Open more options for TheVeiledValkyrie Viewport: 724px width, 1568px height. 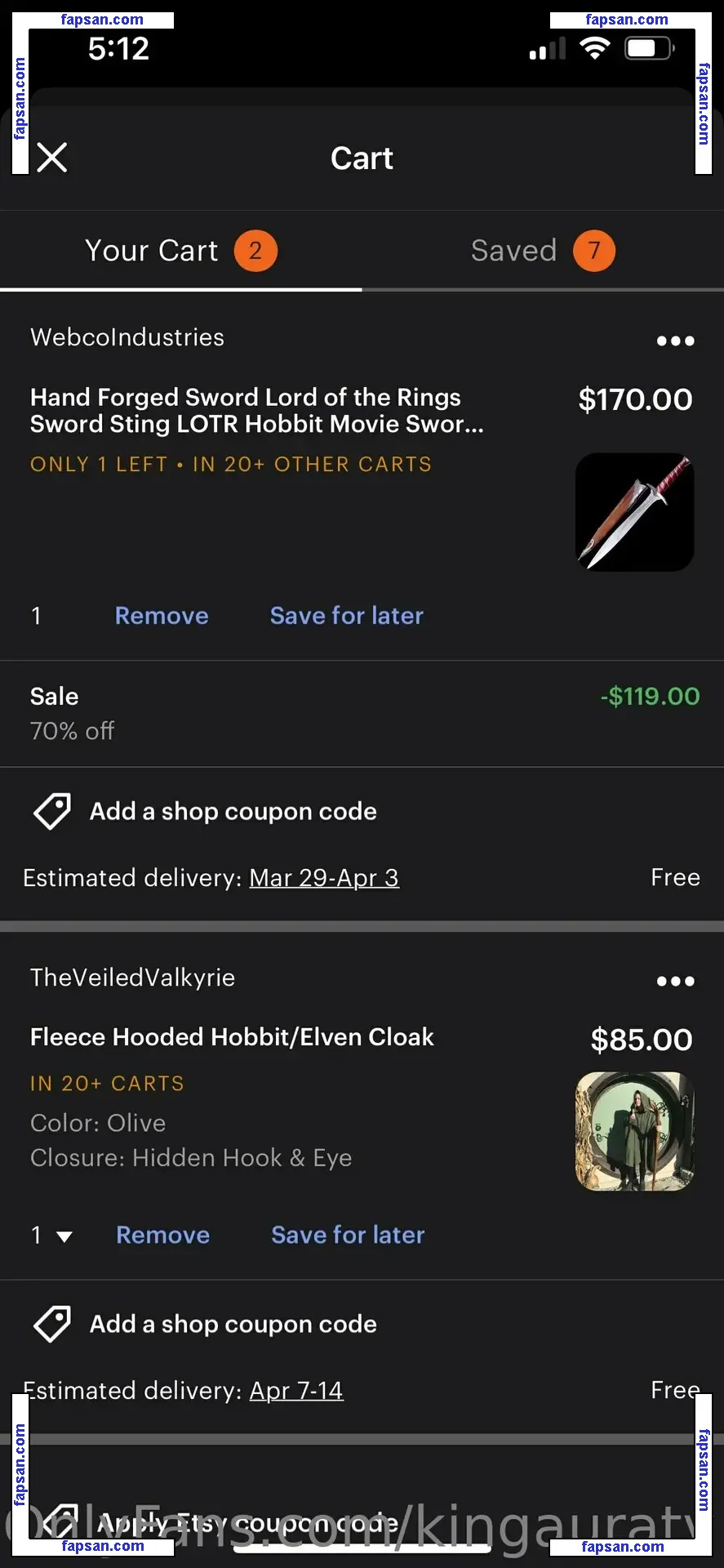coord(675,981)
